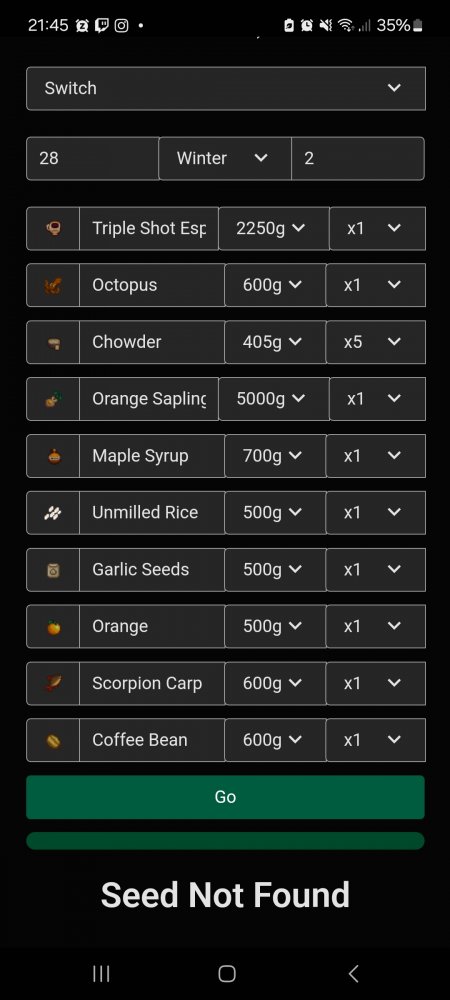Change Maple Syrup 700g price
Viewport: 450px width, 1000px height.
tap(275, 456)
